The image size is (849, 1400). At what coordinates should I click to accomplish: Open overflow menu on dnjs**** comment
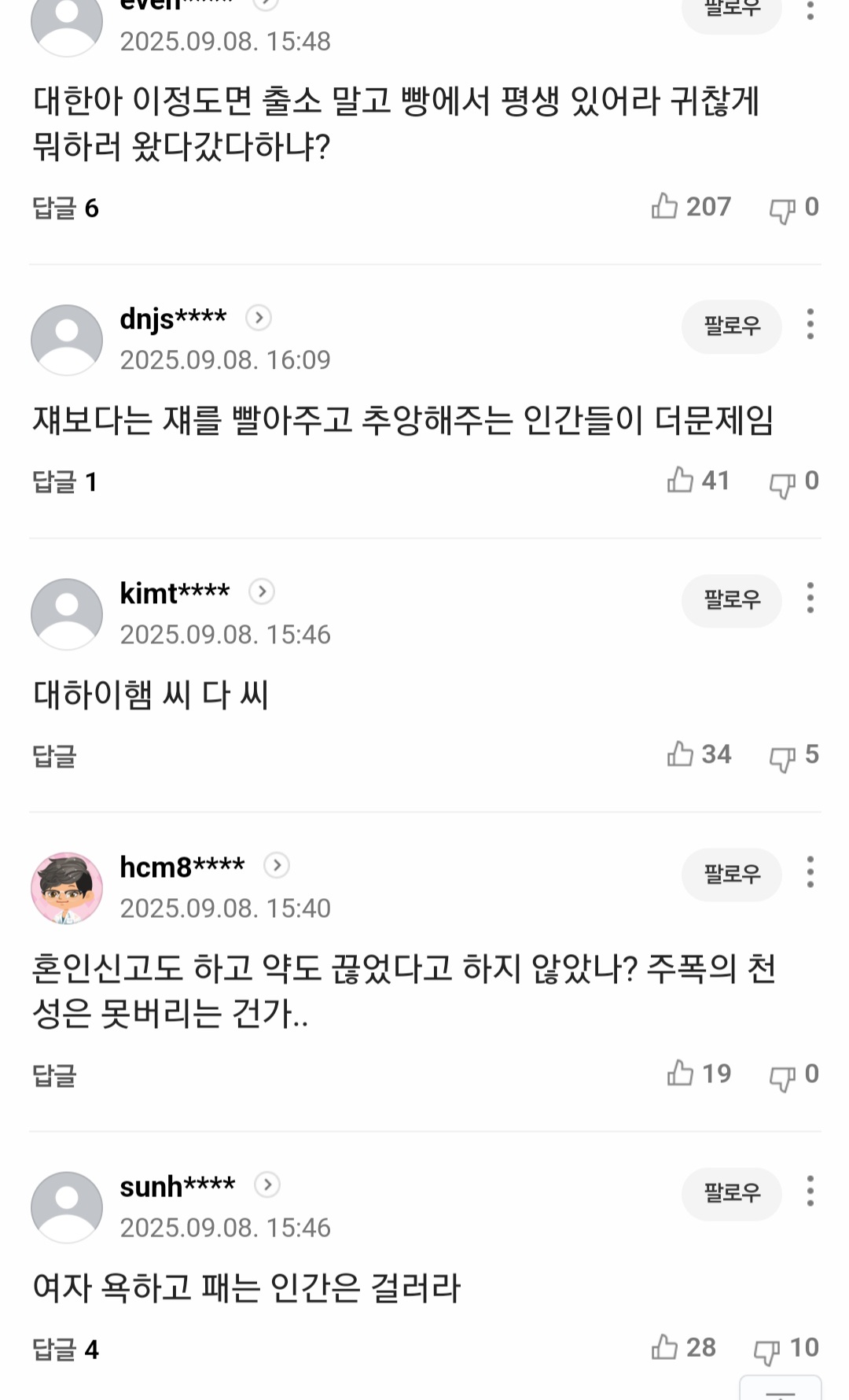tap(810, 324)
